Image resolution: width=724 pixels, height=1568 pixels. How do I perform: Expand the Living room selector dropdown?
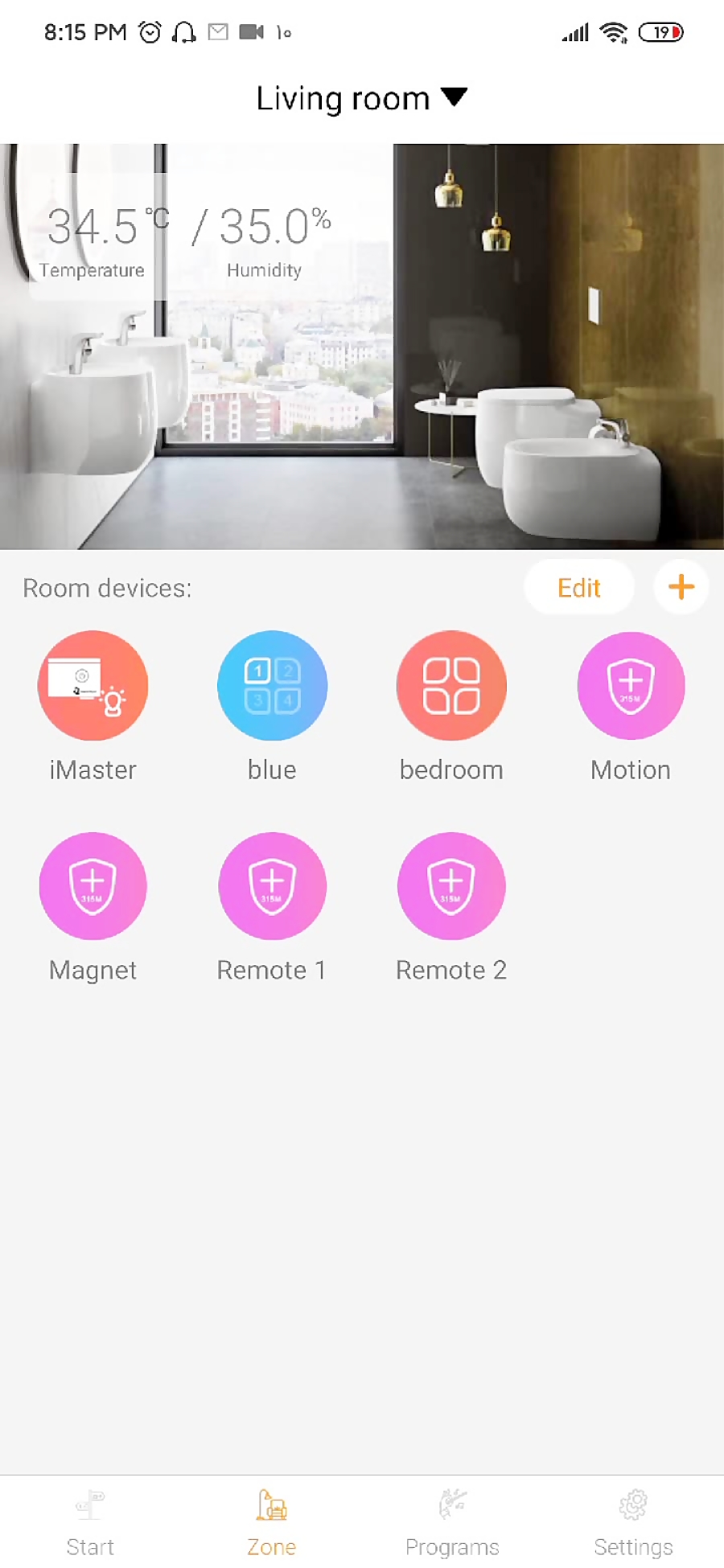pos(453,97)
